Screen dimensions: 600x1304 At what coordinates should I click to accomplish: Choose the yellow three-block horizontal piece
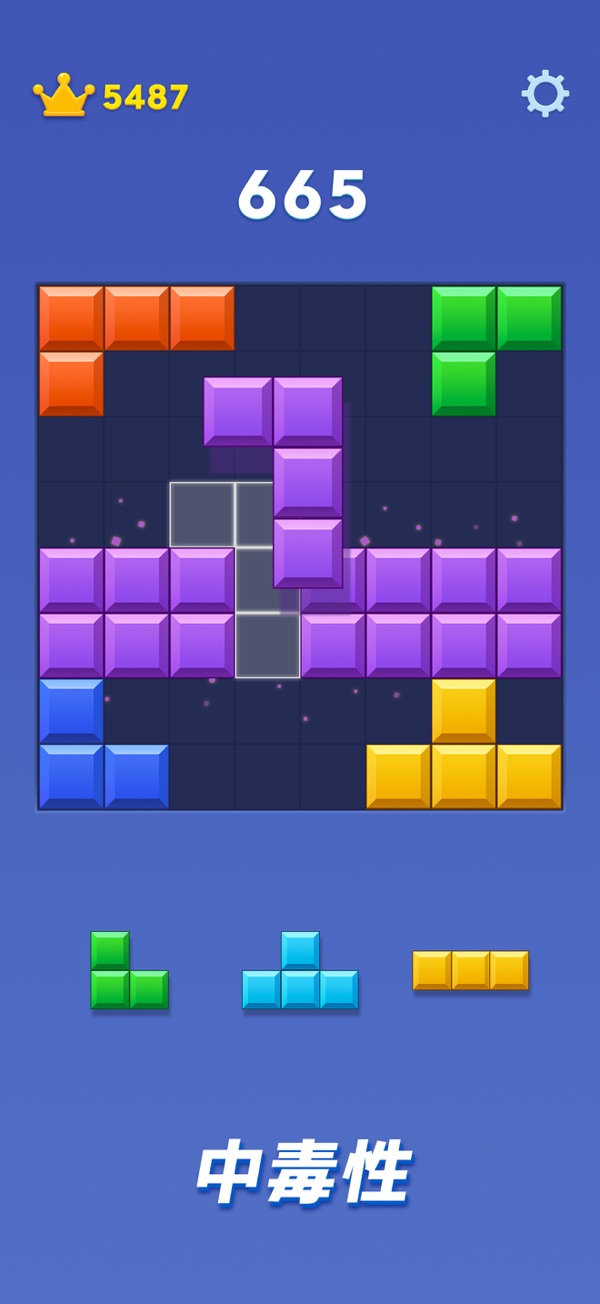(470, 970)
